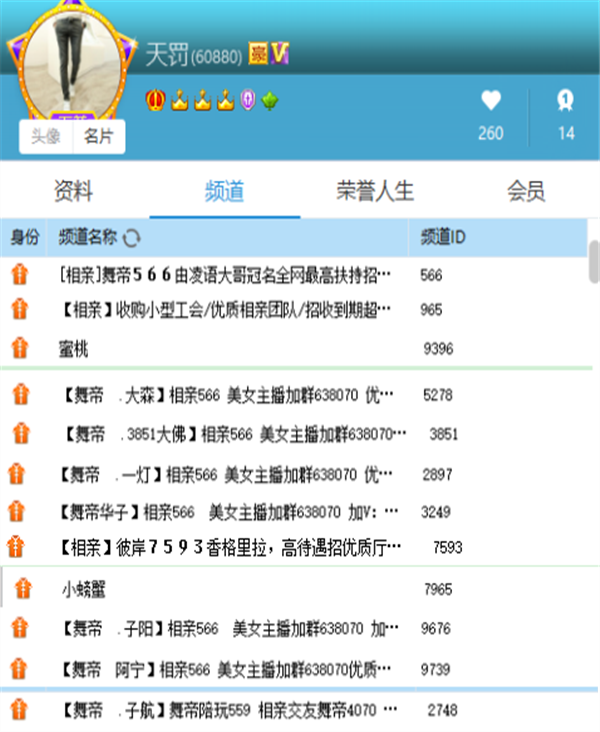Open the 荣誉人生 tab
The image size is (600, 732).
pos(375,191)
